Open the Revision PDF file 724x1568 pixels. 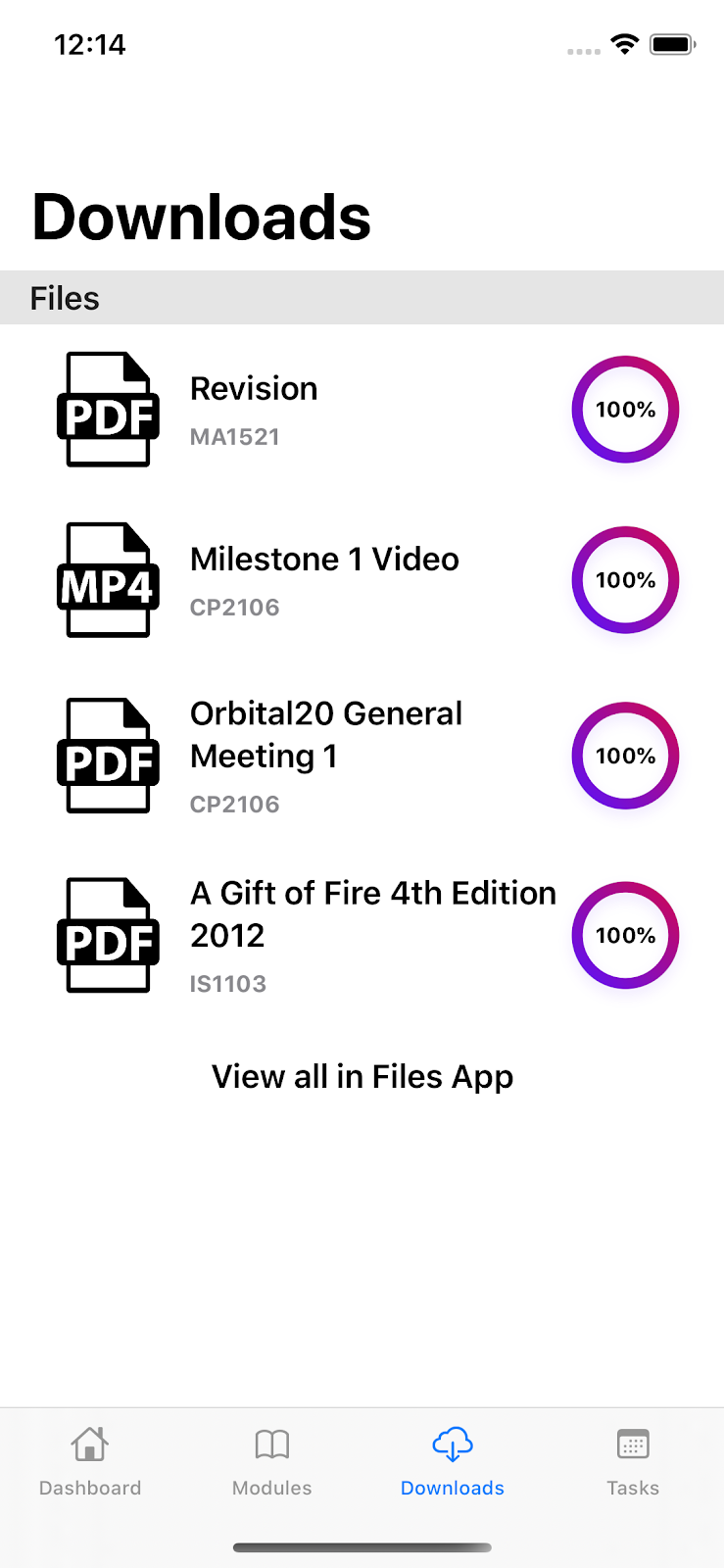pyautogui.click(x=254, y=409)
